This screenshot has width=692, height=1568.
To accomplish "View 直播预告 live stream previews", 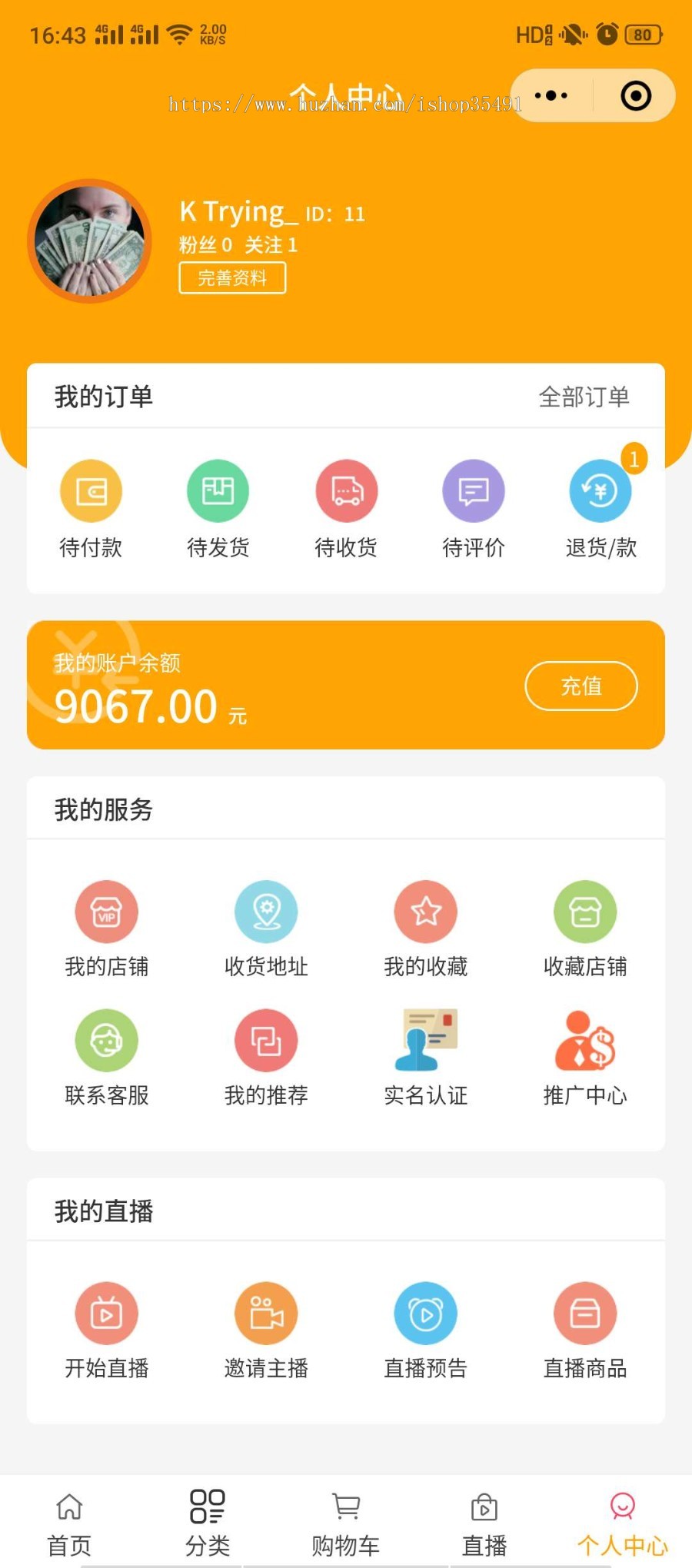I will pyautogui.click(x=426, y=1328).
